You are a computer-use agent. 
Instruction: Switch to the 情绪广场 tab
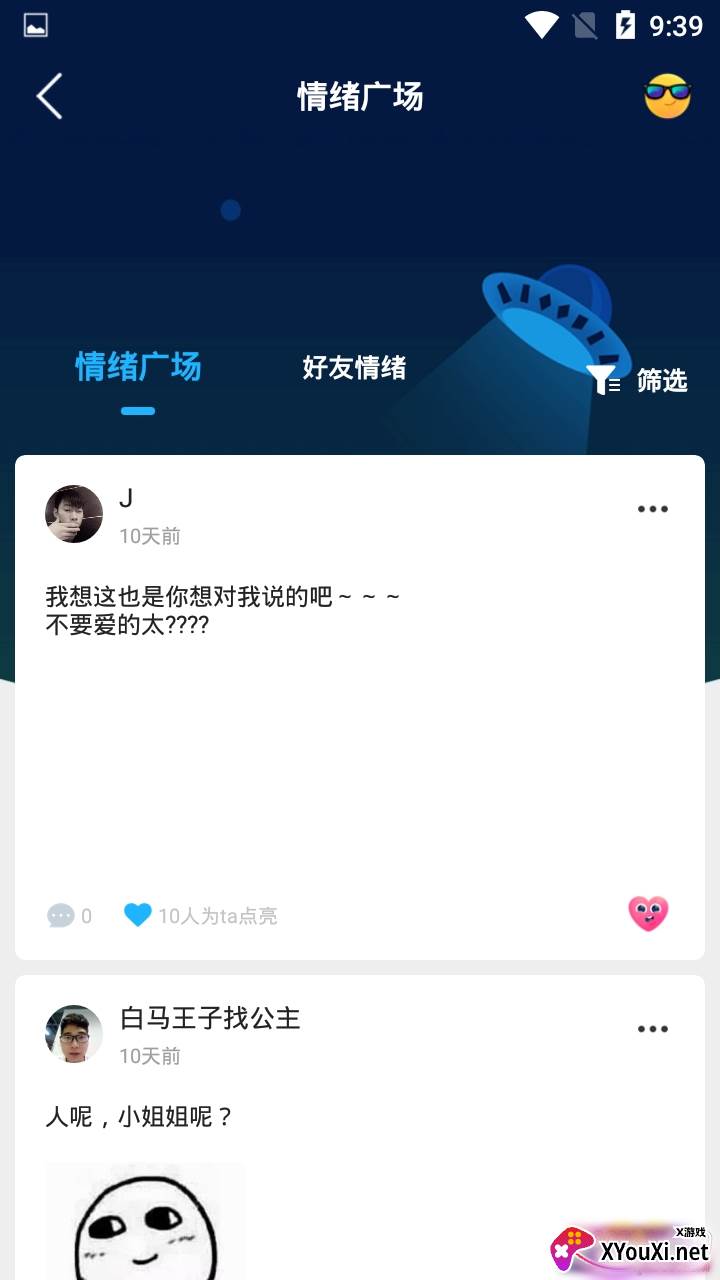(138, 367)
